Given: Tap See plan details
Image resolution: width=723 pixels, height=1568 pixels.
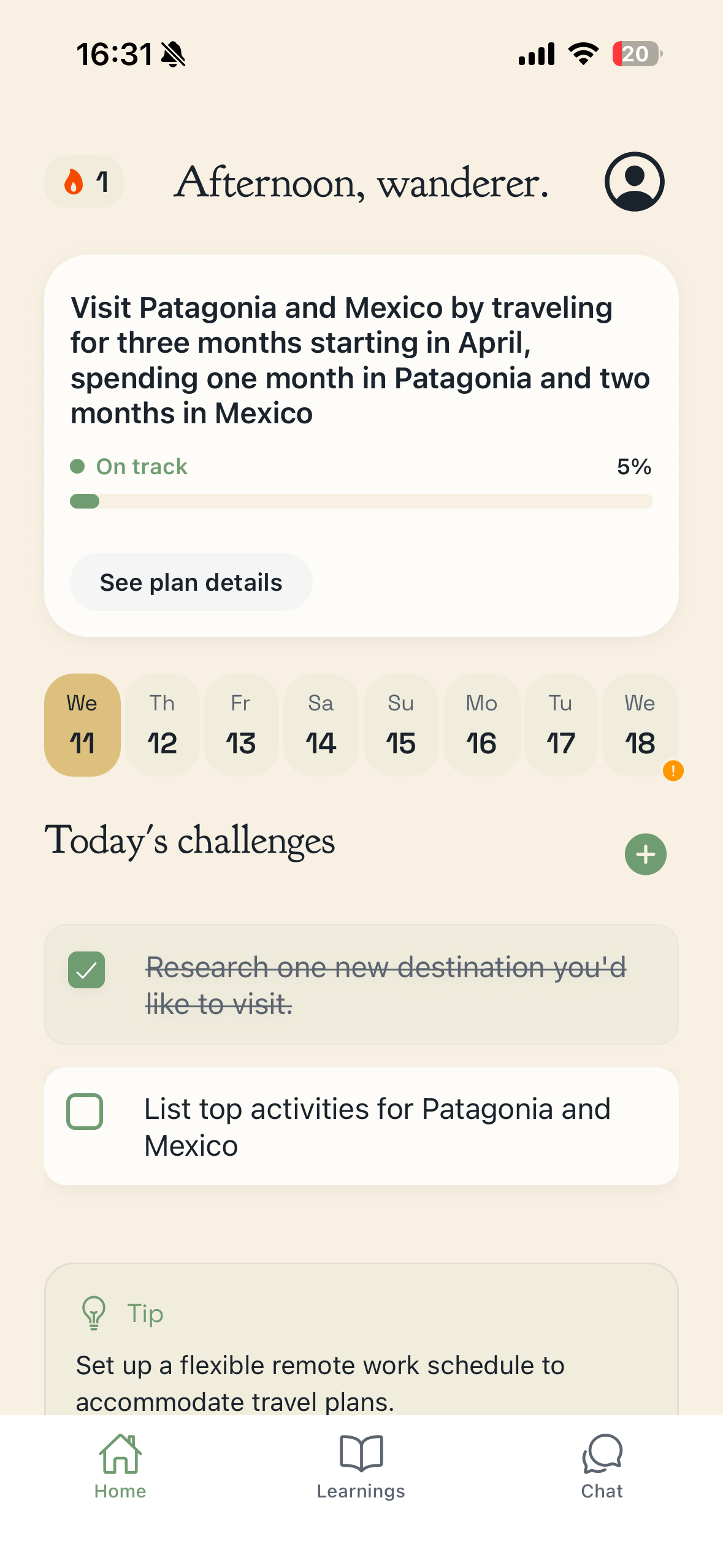Looking at the screenshot, I should pyautogui.click(x=191, y=582).
